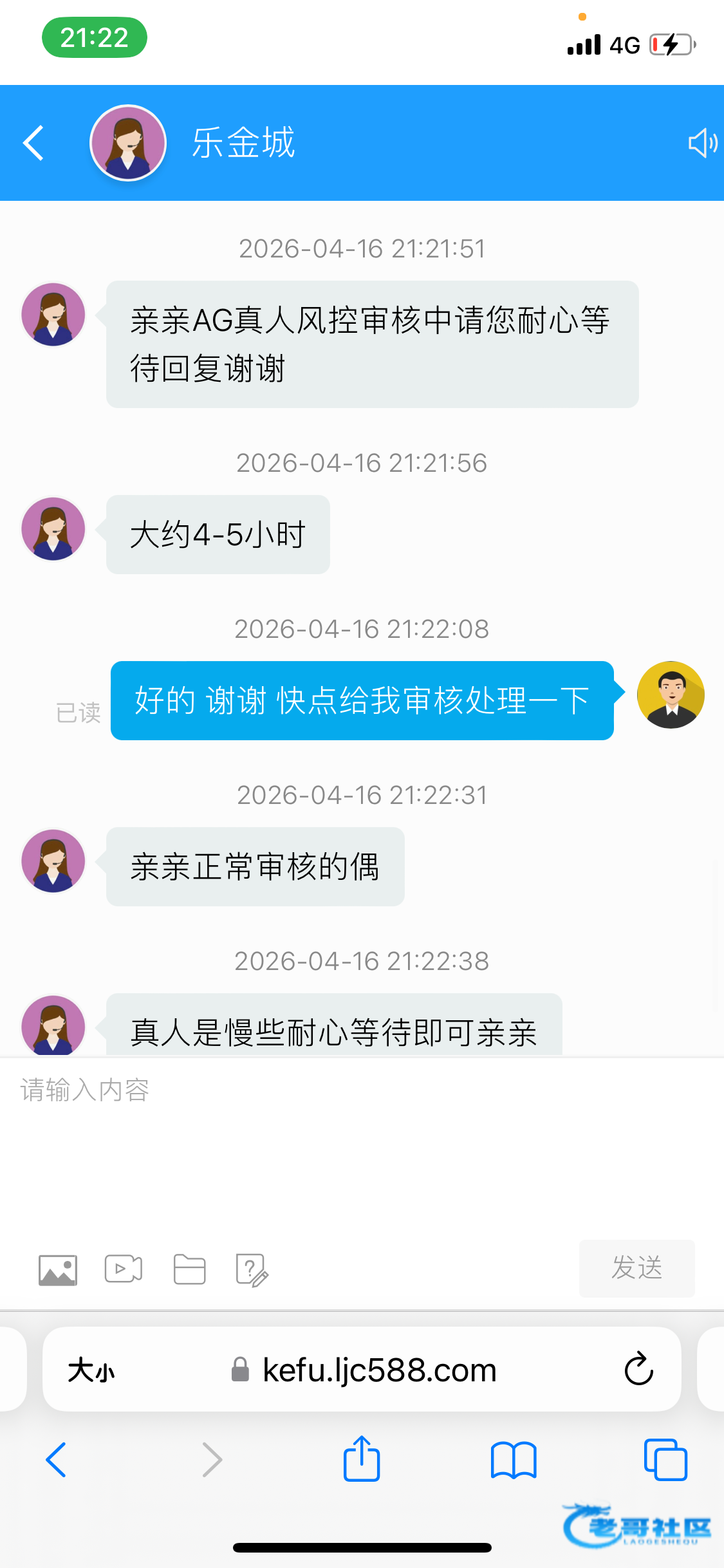The height and width of the screenshot is (1568, 724).
Task: Open the 大小 text size menu
Action: pyautogui.click(x=91, y=1370)
